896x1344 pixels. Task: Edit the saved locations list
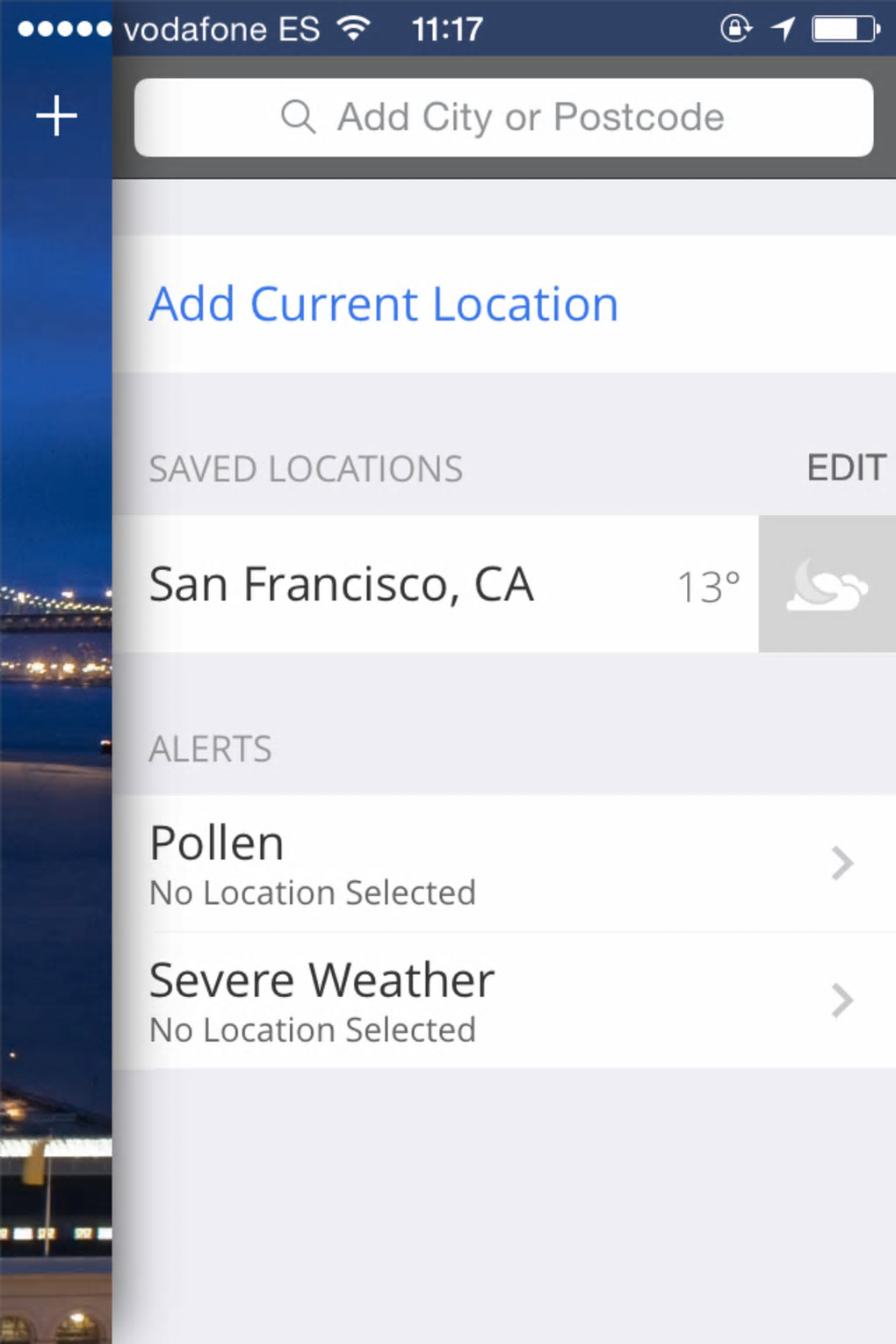pyautogui.click(x=845, y=467)
